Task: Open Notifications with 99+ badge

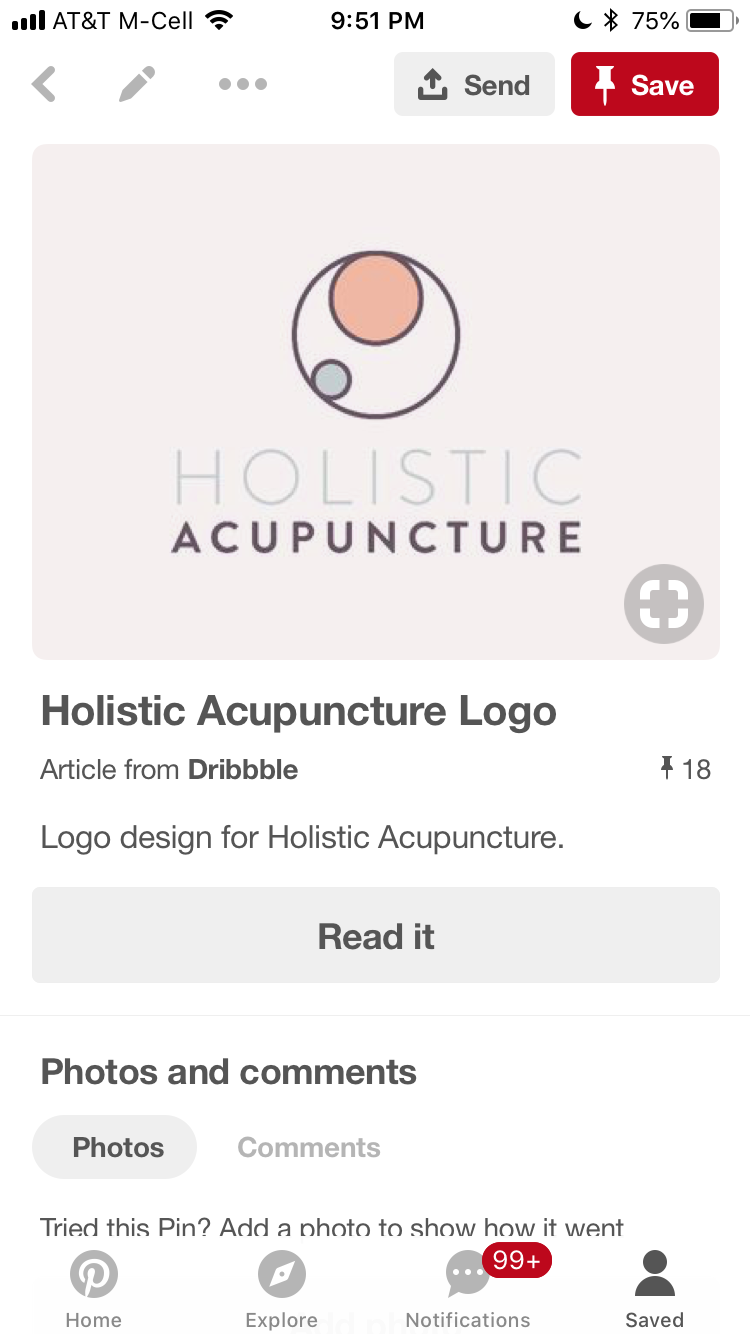Action: click(x=468, y=1290)
